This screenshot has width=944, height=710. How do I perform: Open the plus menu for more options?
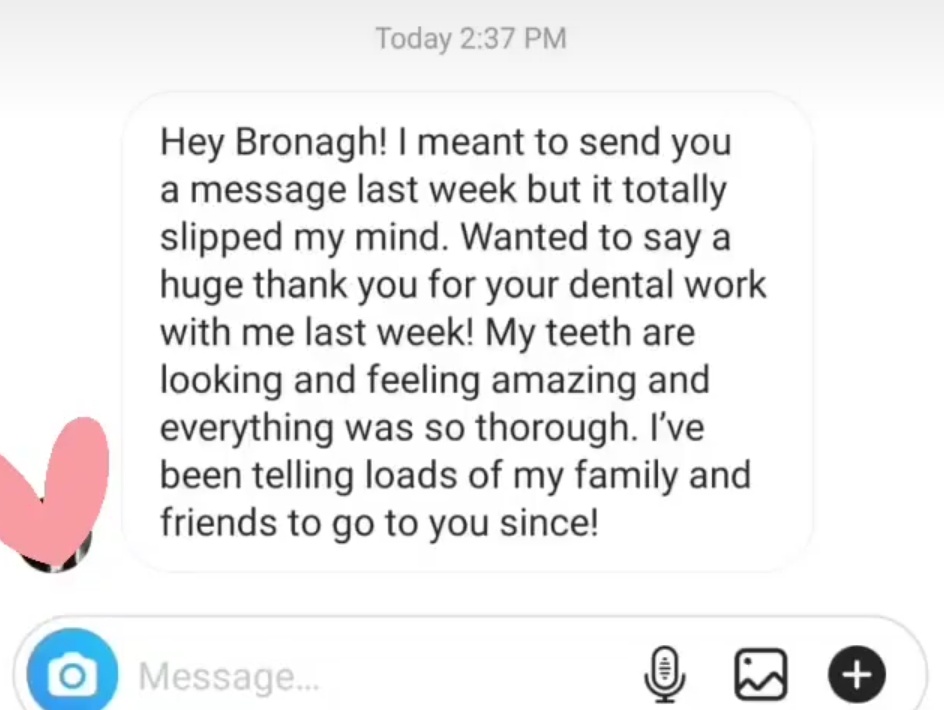click(857, 673)
